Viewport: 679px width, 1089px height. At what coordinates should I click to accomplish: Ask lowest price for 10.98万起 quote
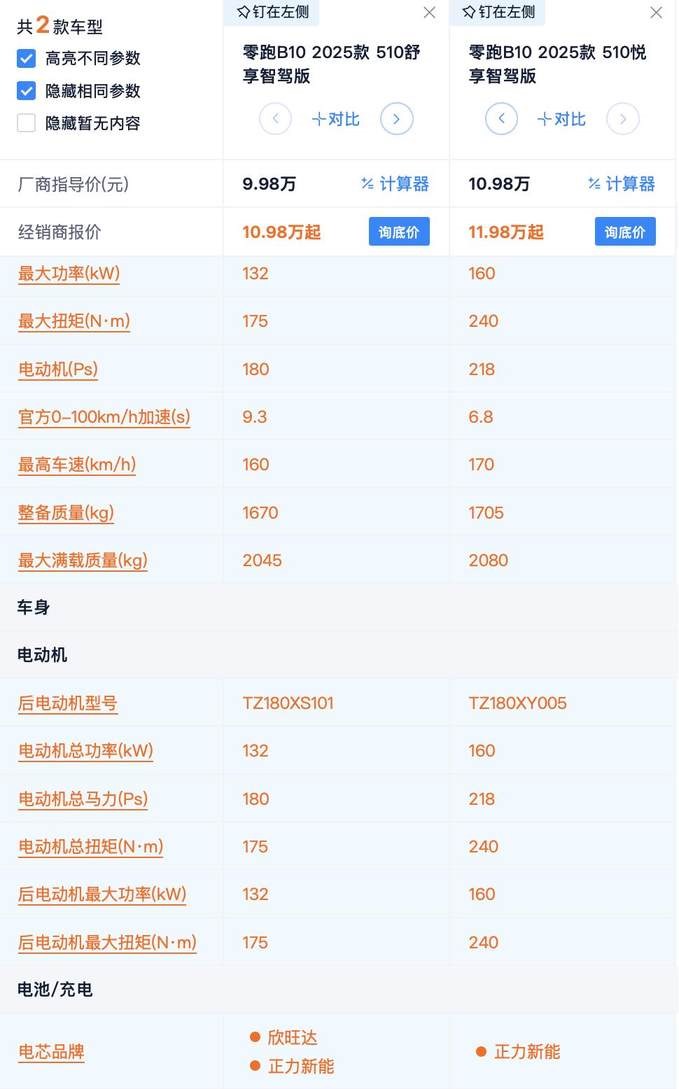click(x=399, y=232)
